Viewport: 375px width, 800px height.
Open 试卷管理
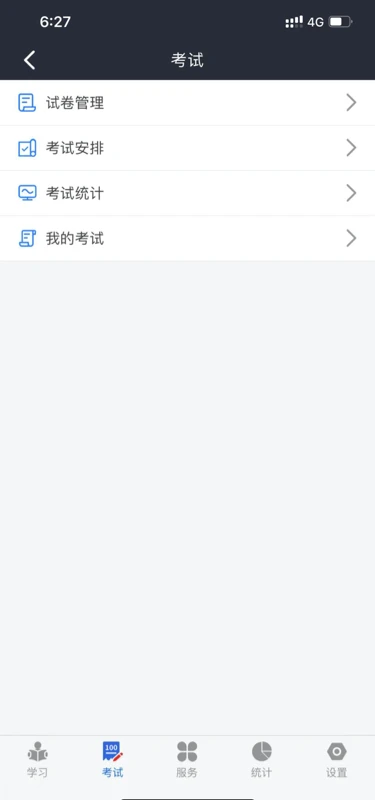tap(187, 103)
